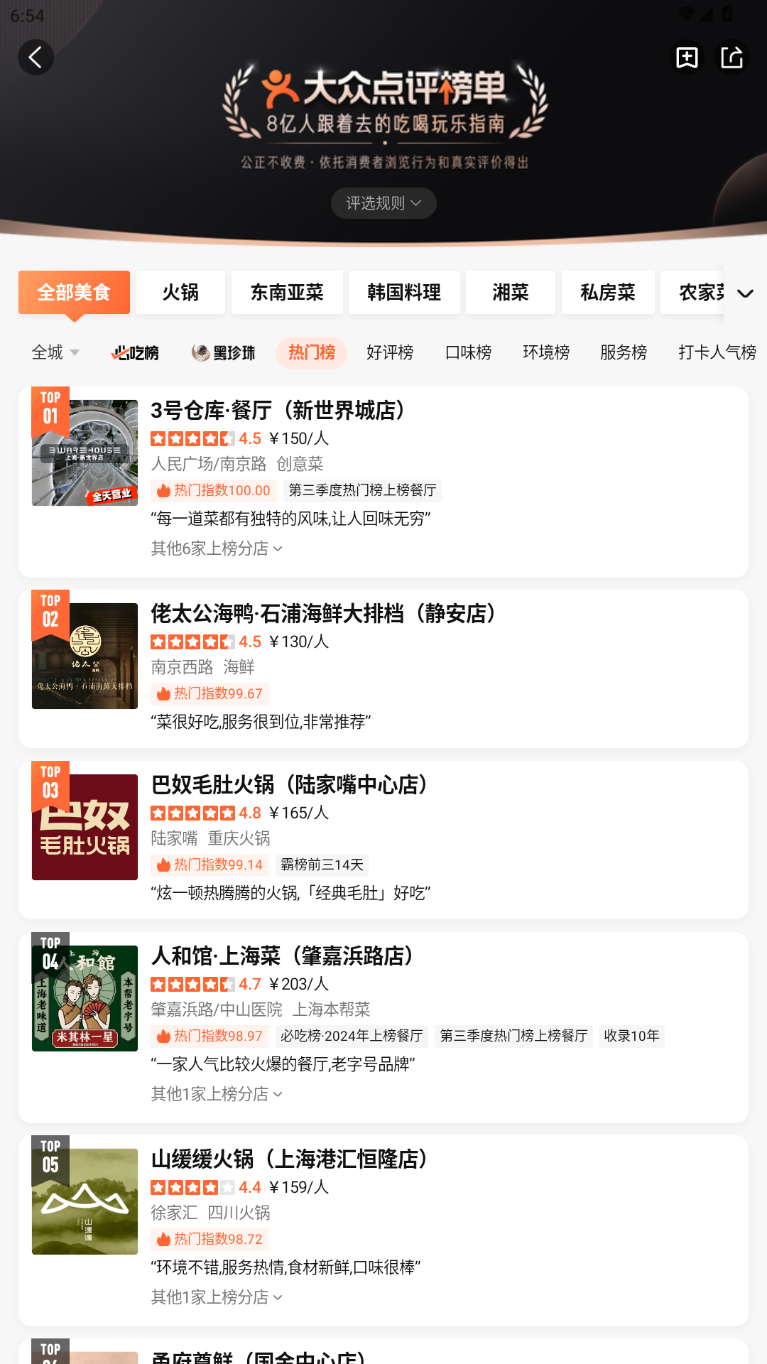Switch to 东南亚菜 category
767x1364 pixels.
coord(287,292)
